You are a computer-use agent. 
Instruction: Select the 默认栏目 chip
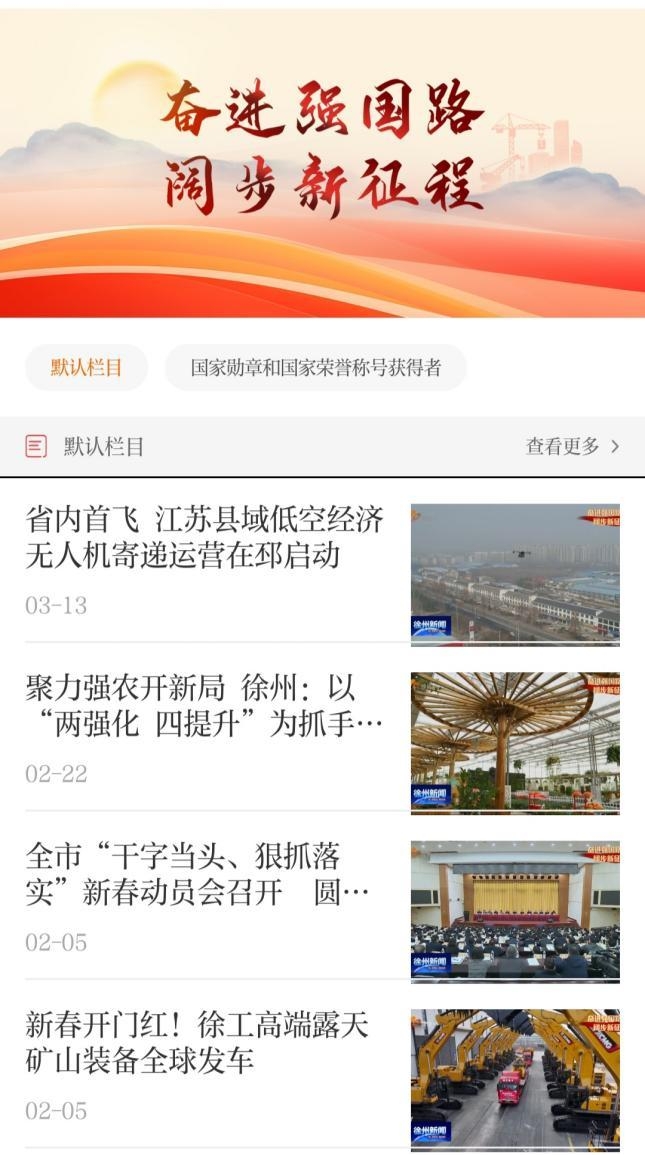[x=86, y=367]
